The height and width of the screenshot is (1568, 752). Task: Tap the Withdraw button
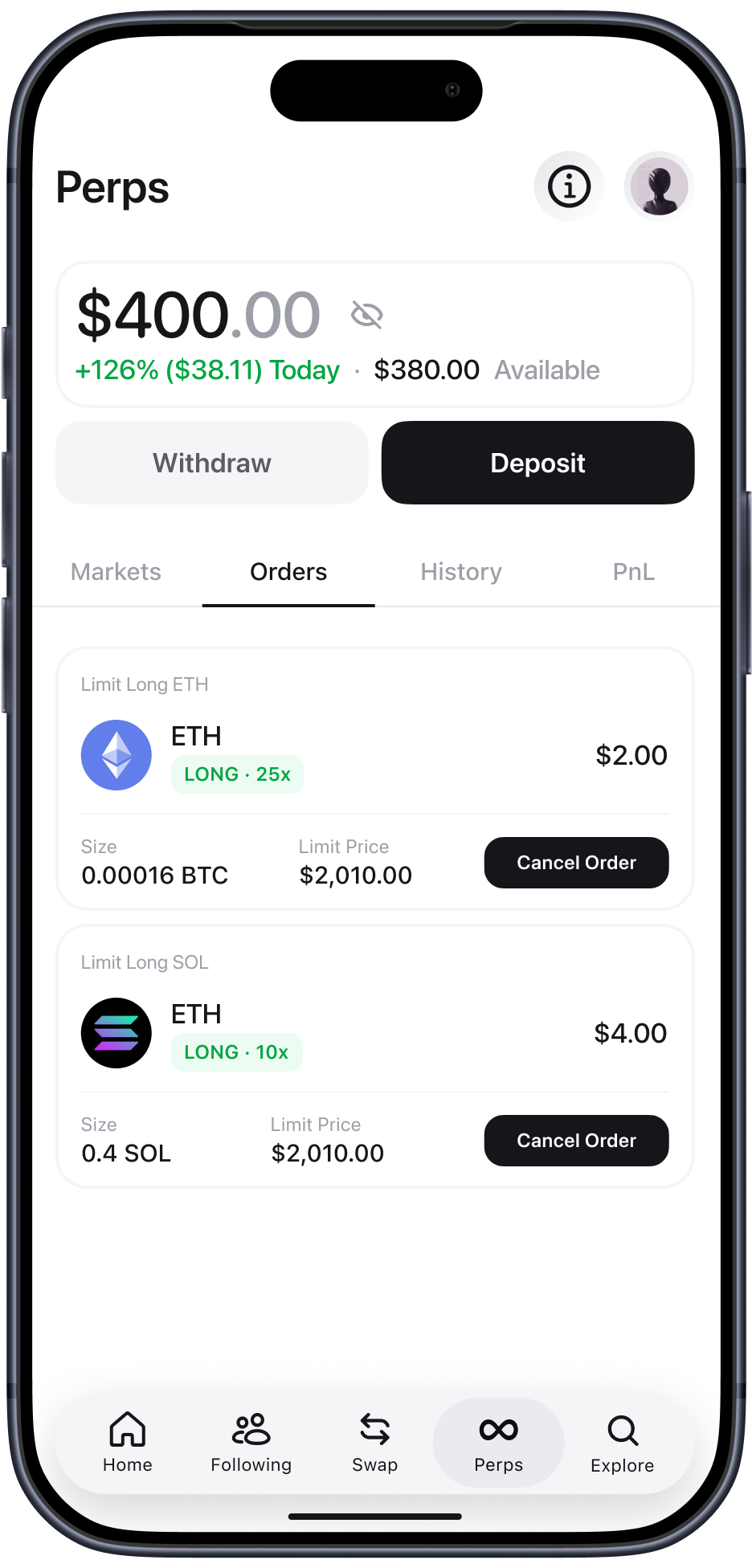tap(212, 463)
